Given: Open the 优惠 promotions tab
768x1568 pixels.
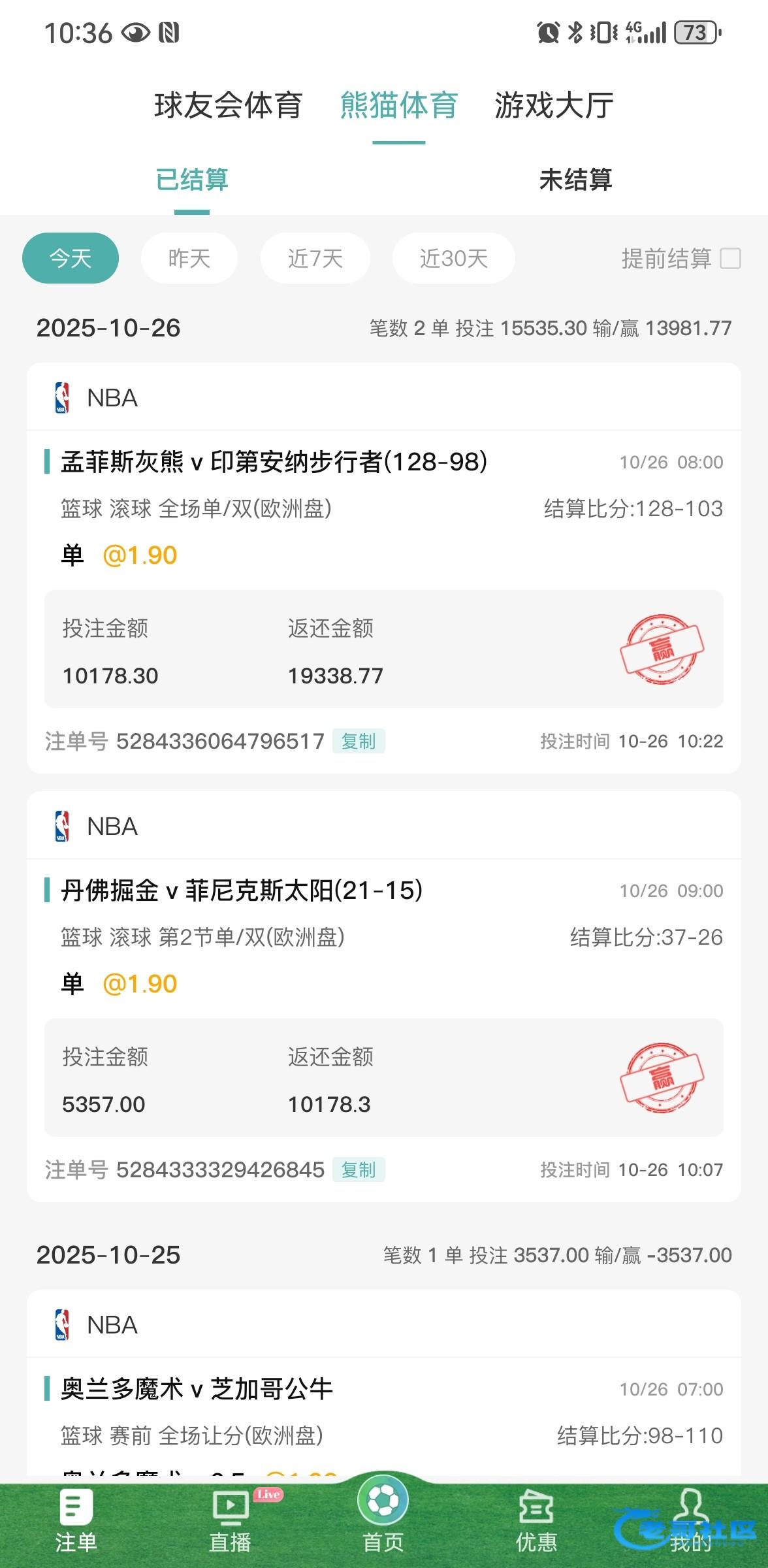Looking at the screenshot, I should pyautogui.click(x=536, y=1524).
